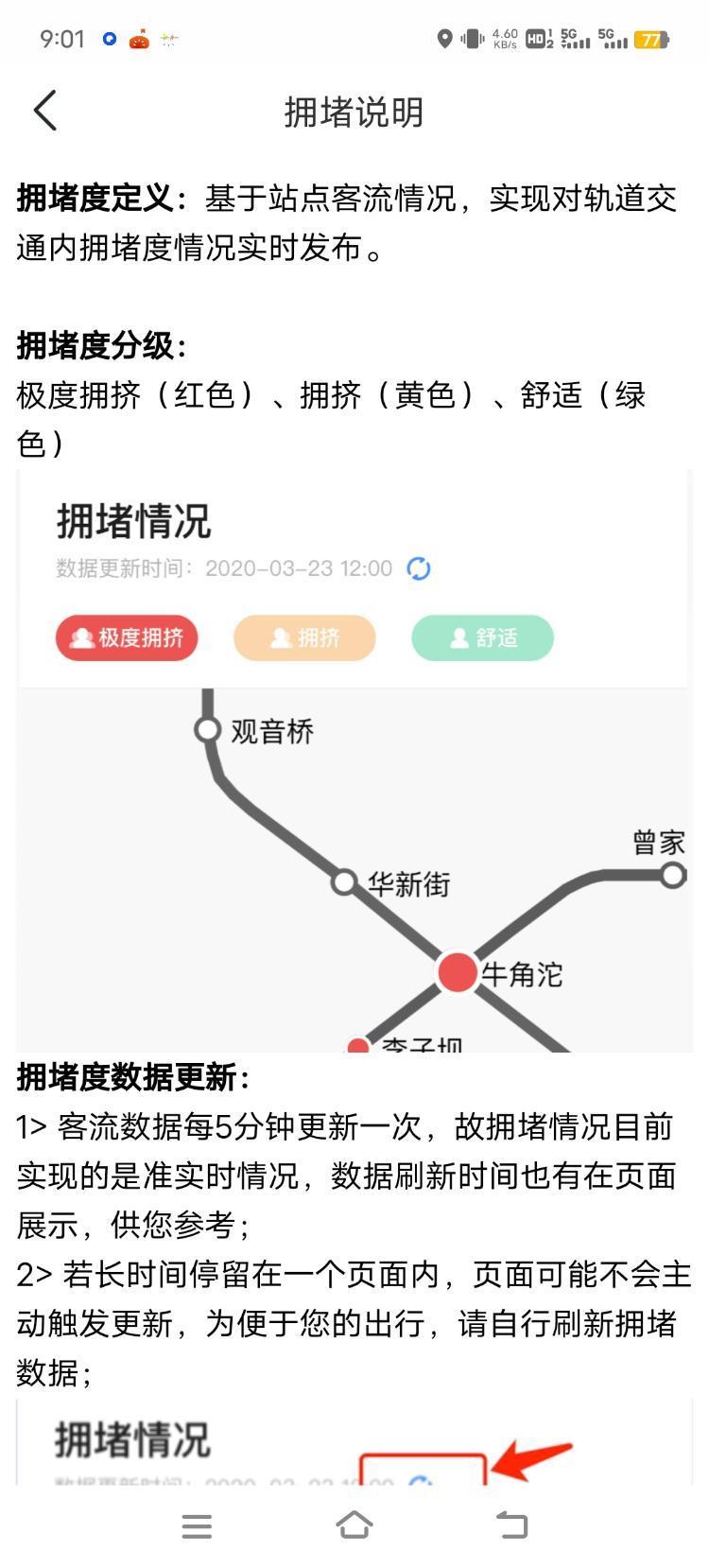Go back from the 拥堵说明 page
This screenshot has height=1568, width=709.
coord(45,112)
